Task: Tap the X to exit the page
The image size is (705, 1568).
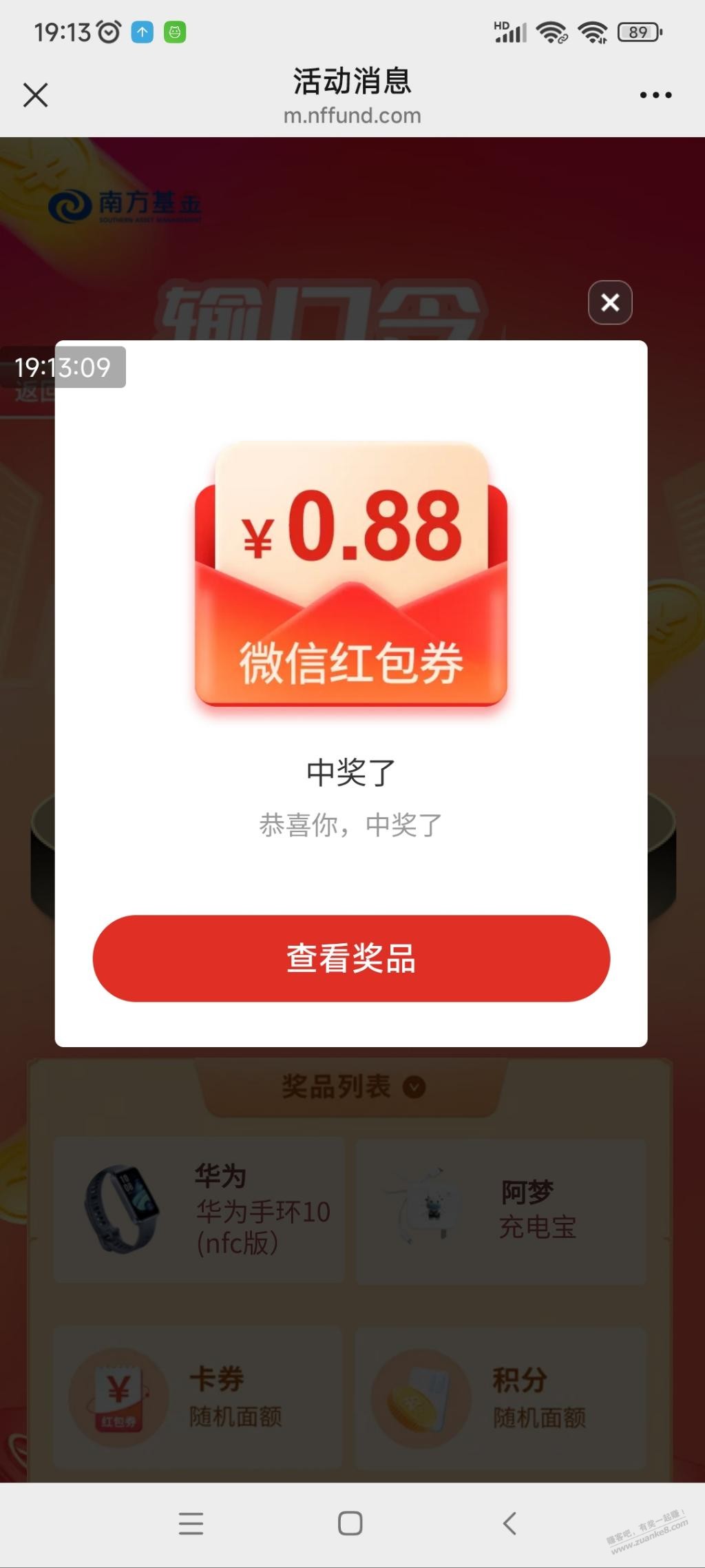Action: (35, 94)
